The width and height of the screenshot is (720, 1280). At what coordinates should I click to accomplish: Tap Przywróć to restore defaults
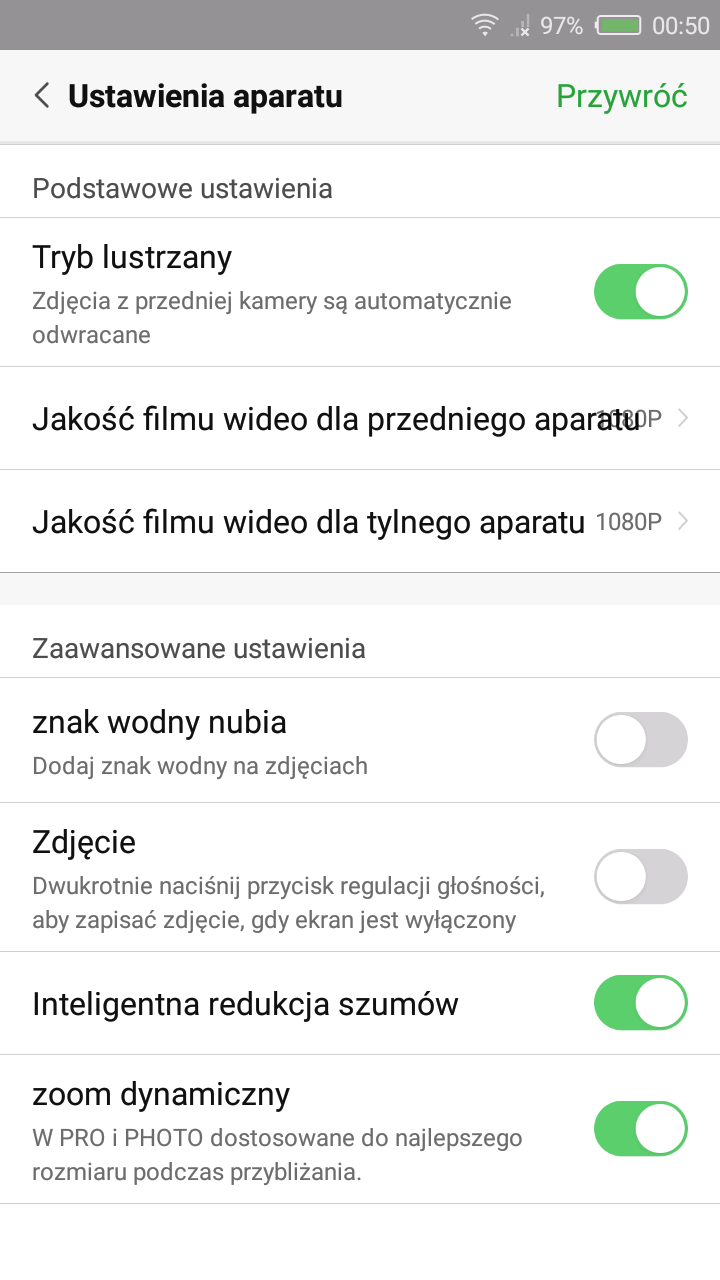pyautogui.click(x=621, y=96)
